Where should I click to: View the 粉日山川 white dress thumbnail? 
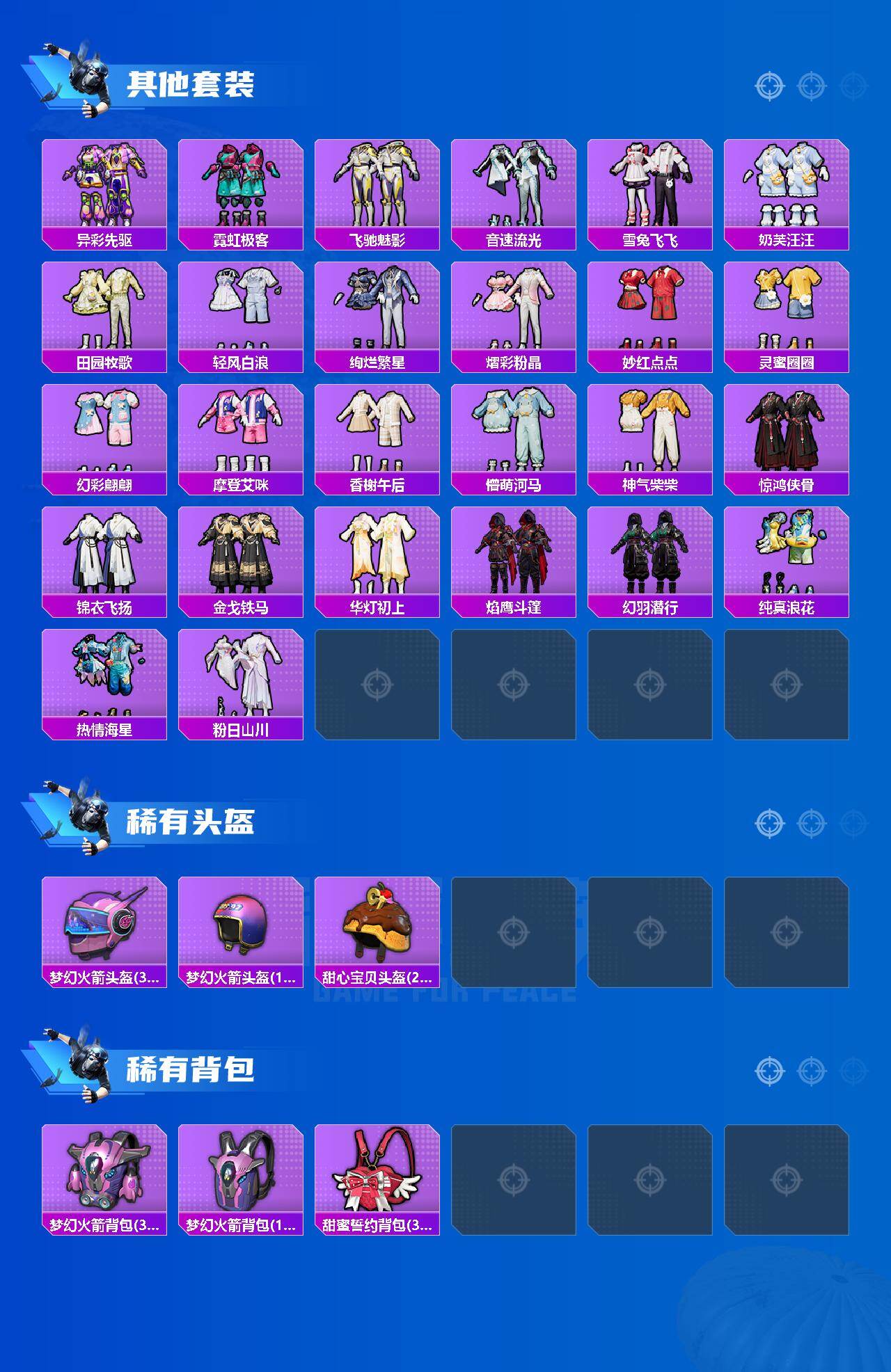pos(244,678)
